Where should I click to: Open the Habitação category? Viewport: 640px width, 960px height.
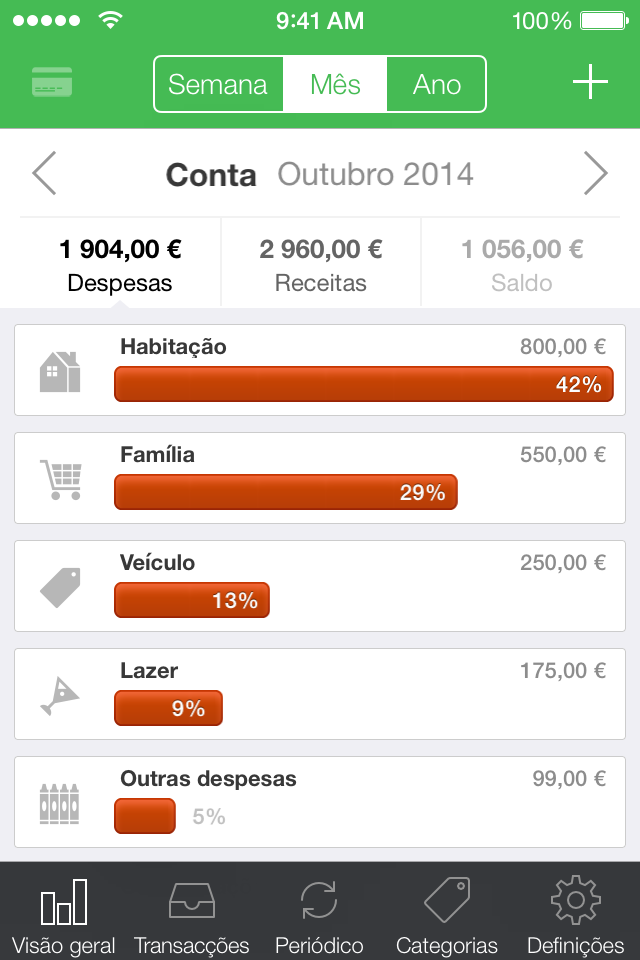point(320,370)
